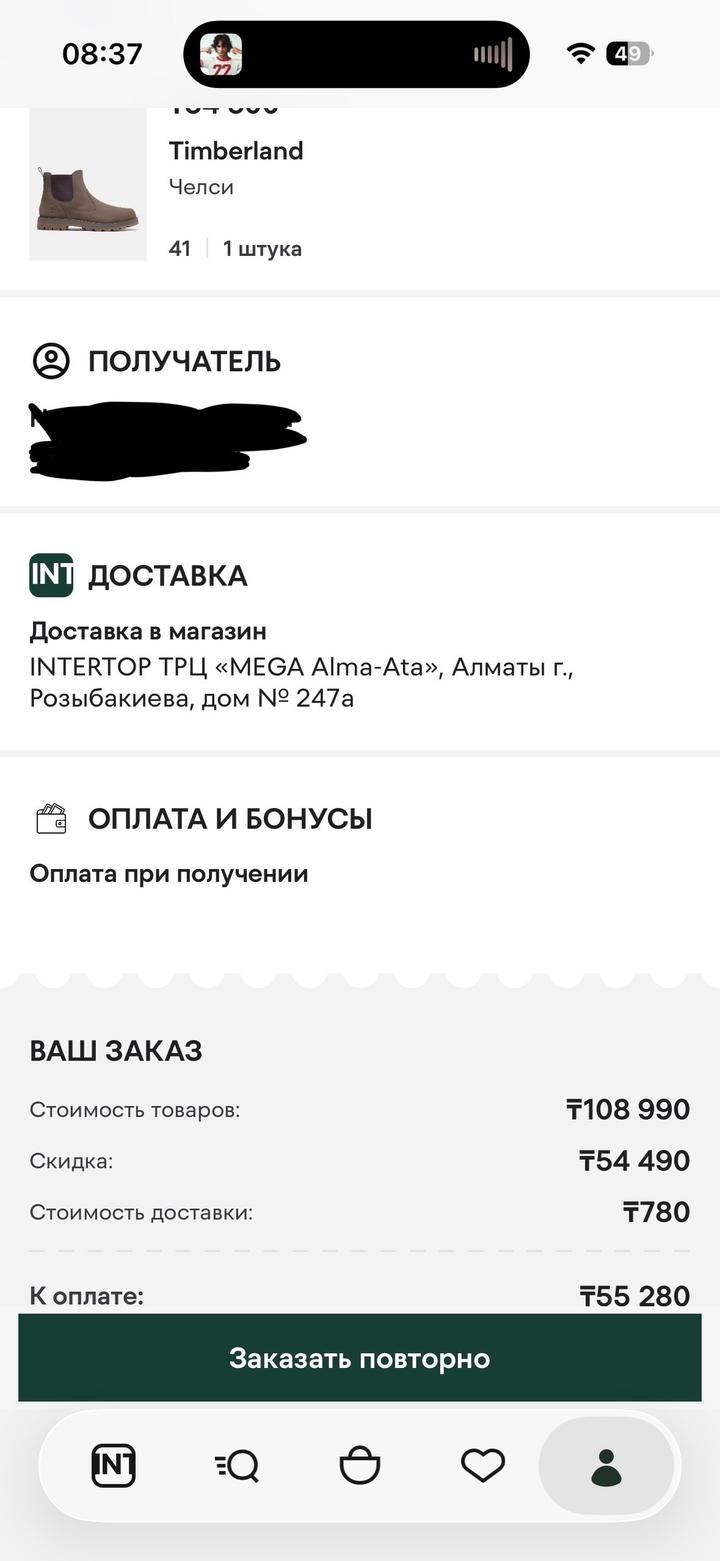Tap Оплата при получении payment option

point(167,873)
